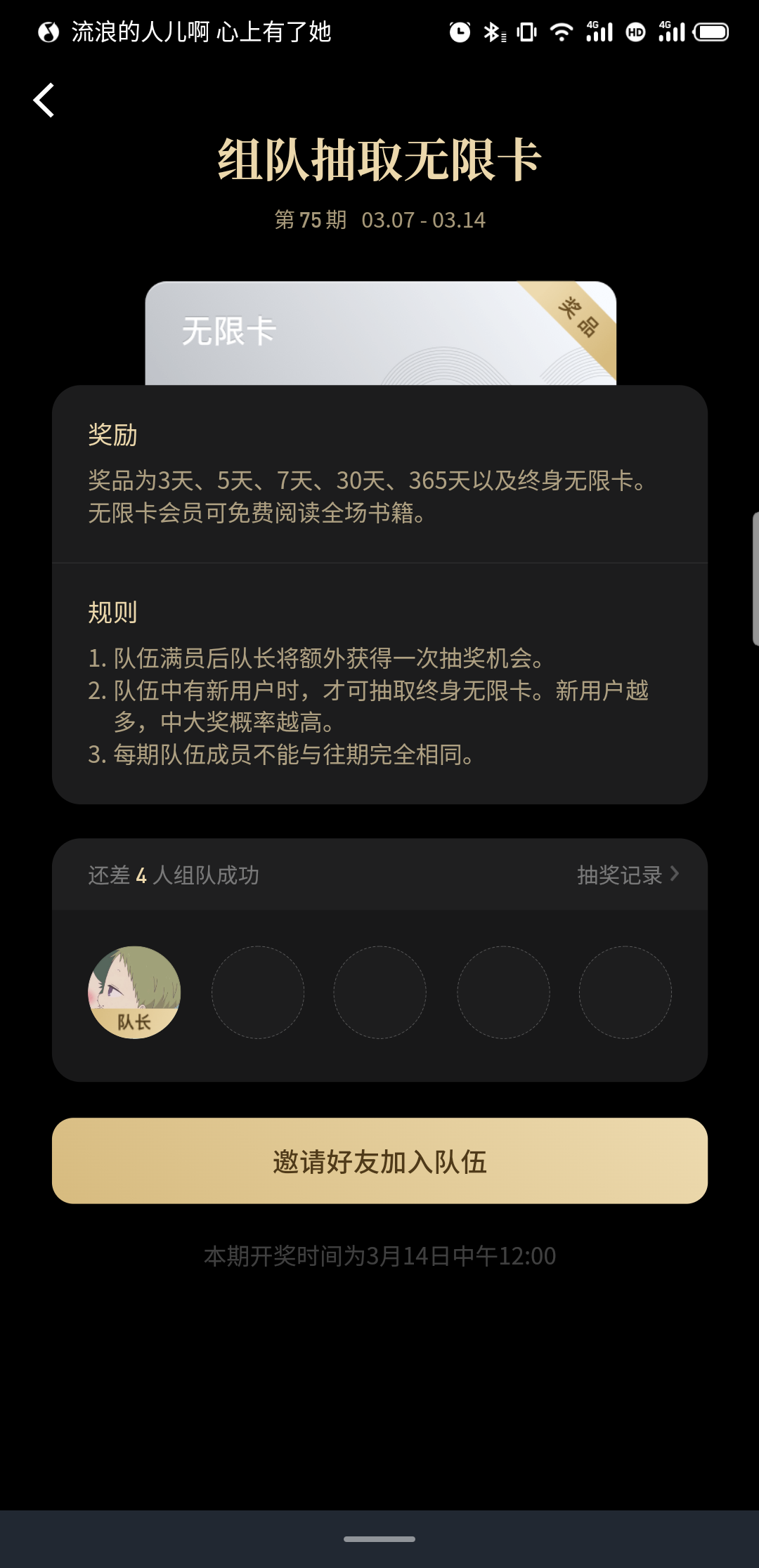
Task: Tap the Bluetooth status bar icon
Action: 493,32
